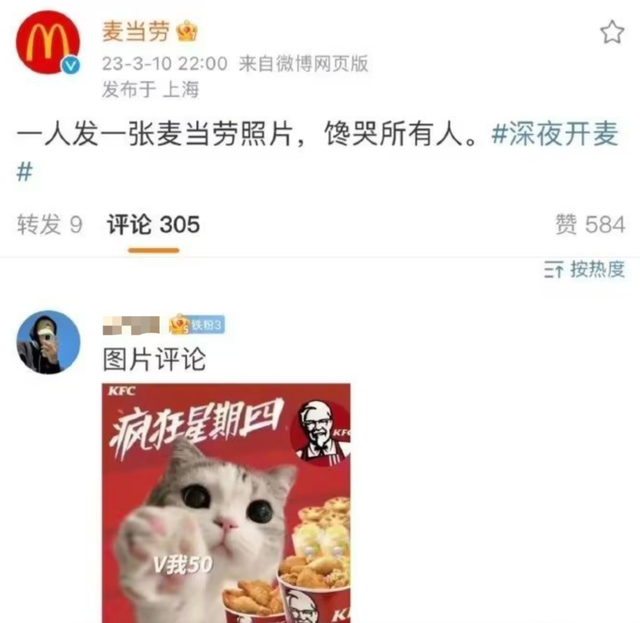Favorite this post with the star icon

click(611, 33)
